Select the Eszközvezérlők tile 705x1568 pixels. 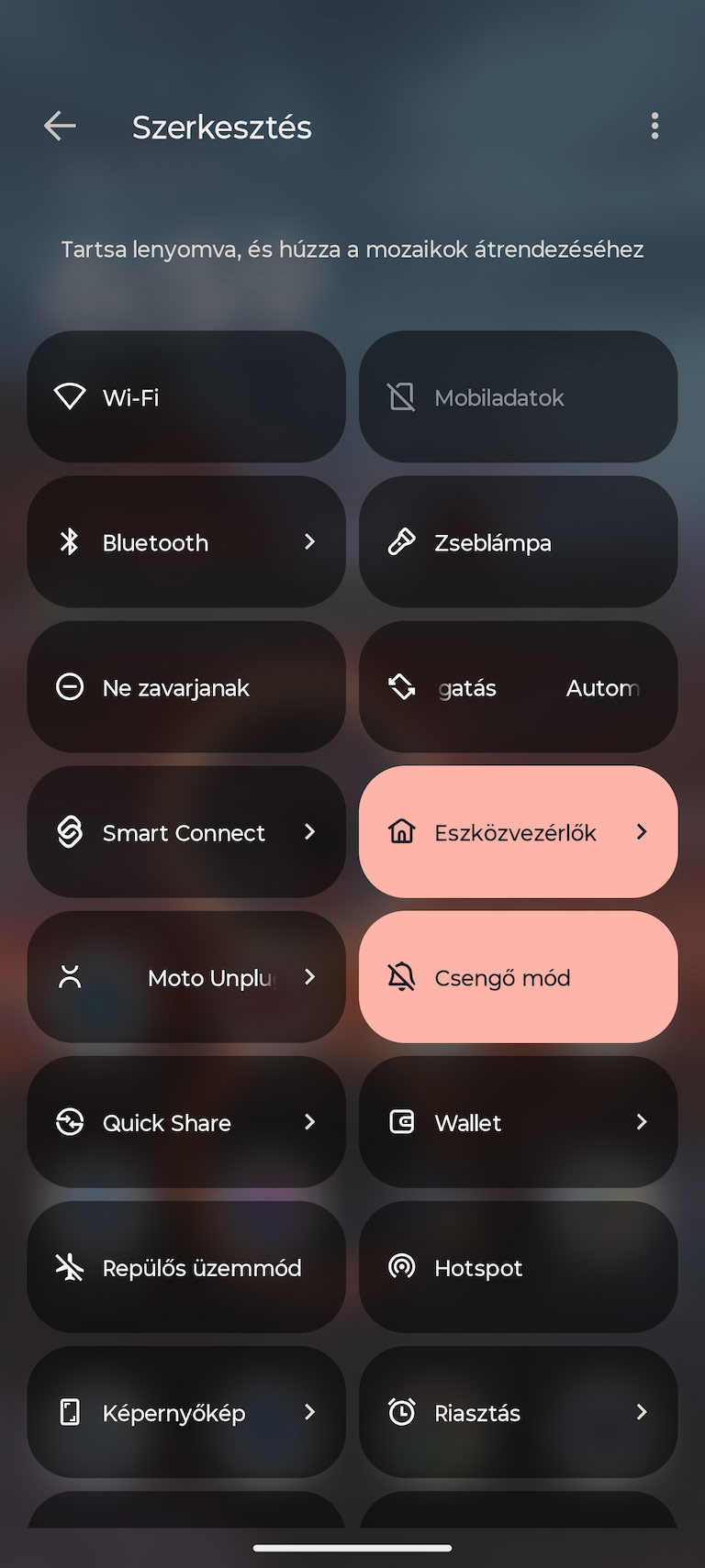click(x=518, y=831)
